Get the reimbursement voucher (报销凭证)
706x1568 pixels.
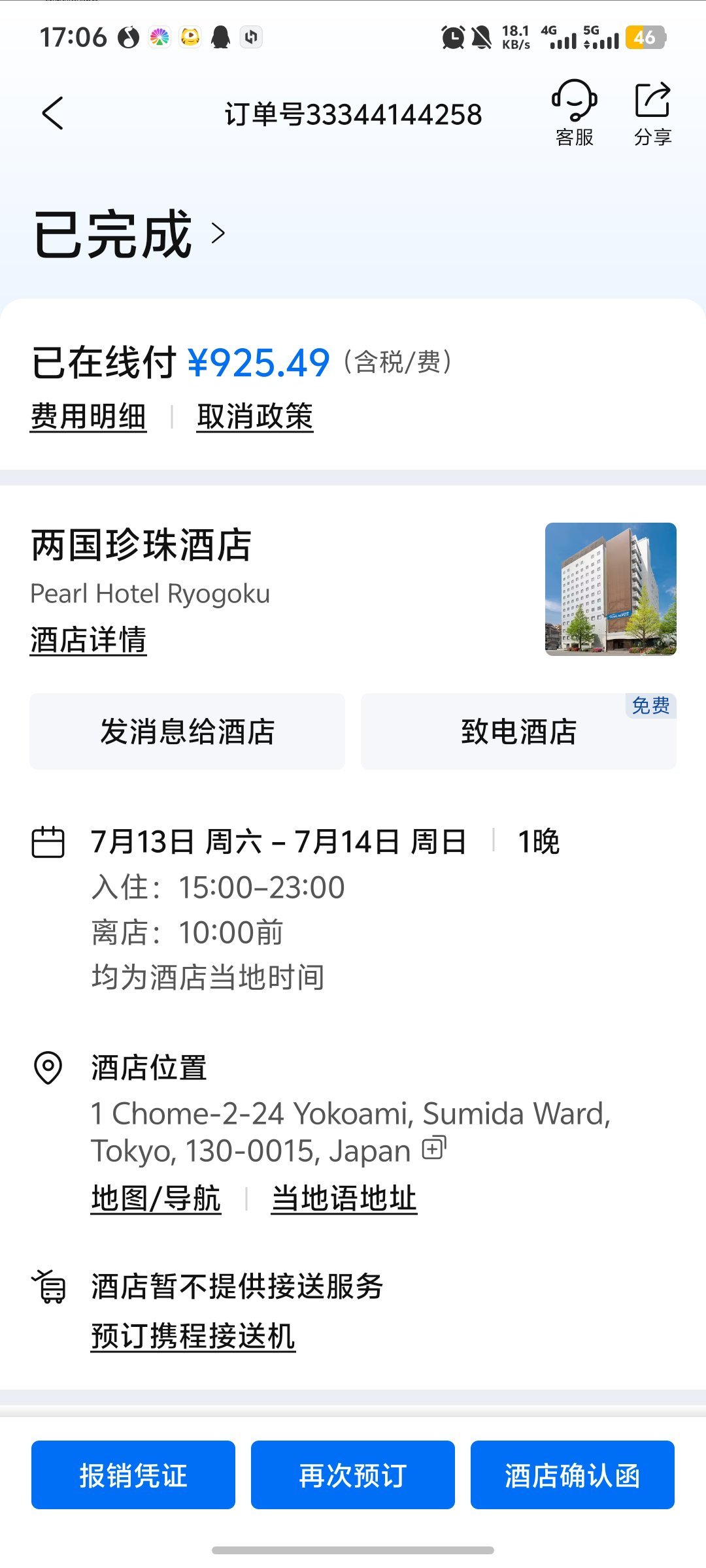[133, 1475]
